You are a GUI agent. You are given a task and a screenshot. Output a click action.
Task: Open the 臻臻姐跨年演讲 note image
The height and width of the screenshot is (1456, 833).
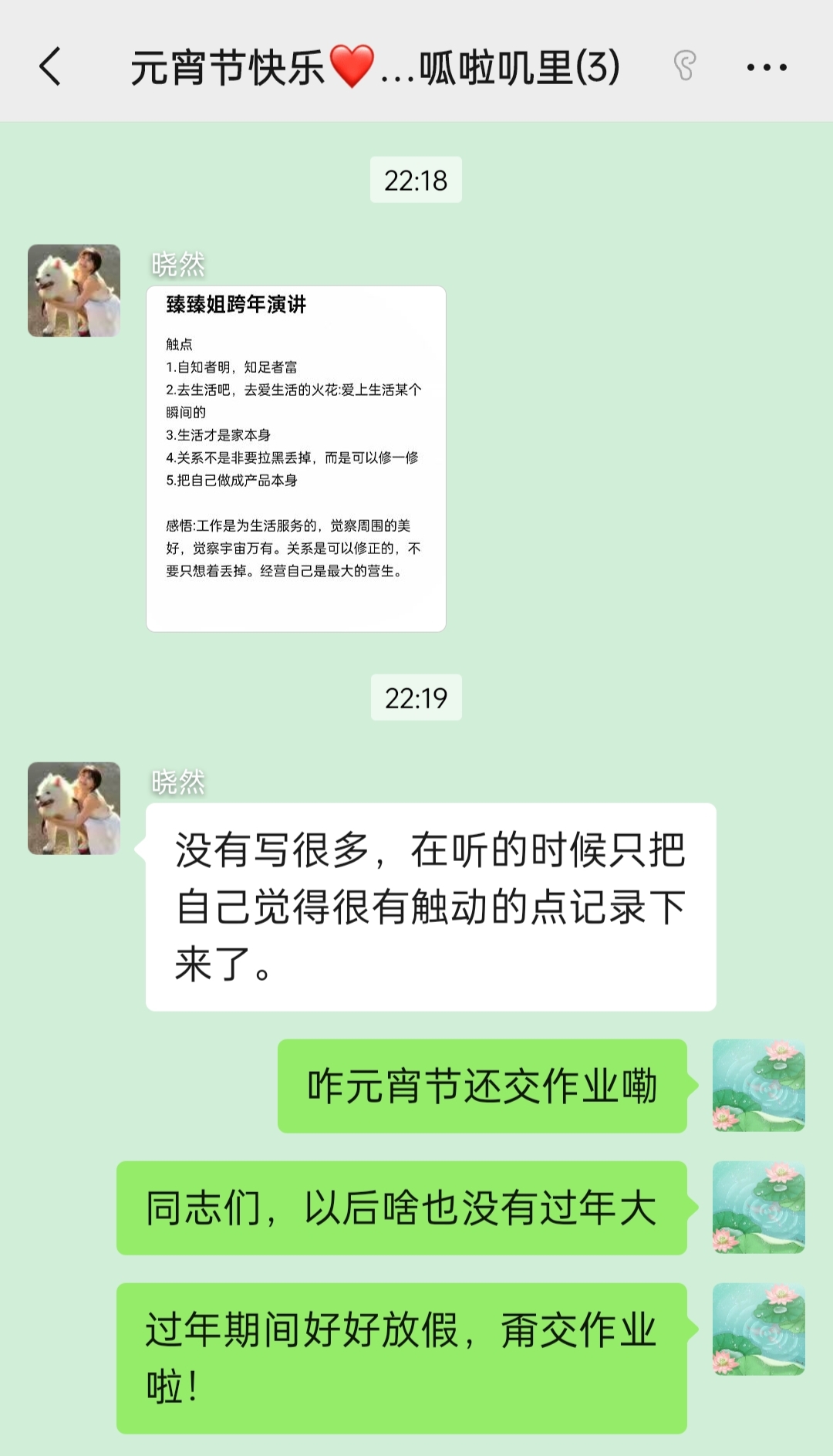click(296, 458)
